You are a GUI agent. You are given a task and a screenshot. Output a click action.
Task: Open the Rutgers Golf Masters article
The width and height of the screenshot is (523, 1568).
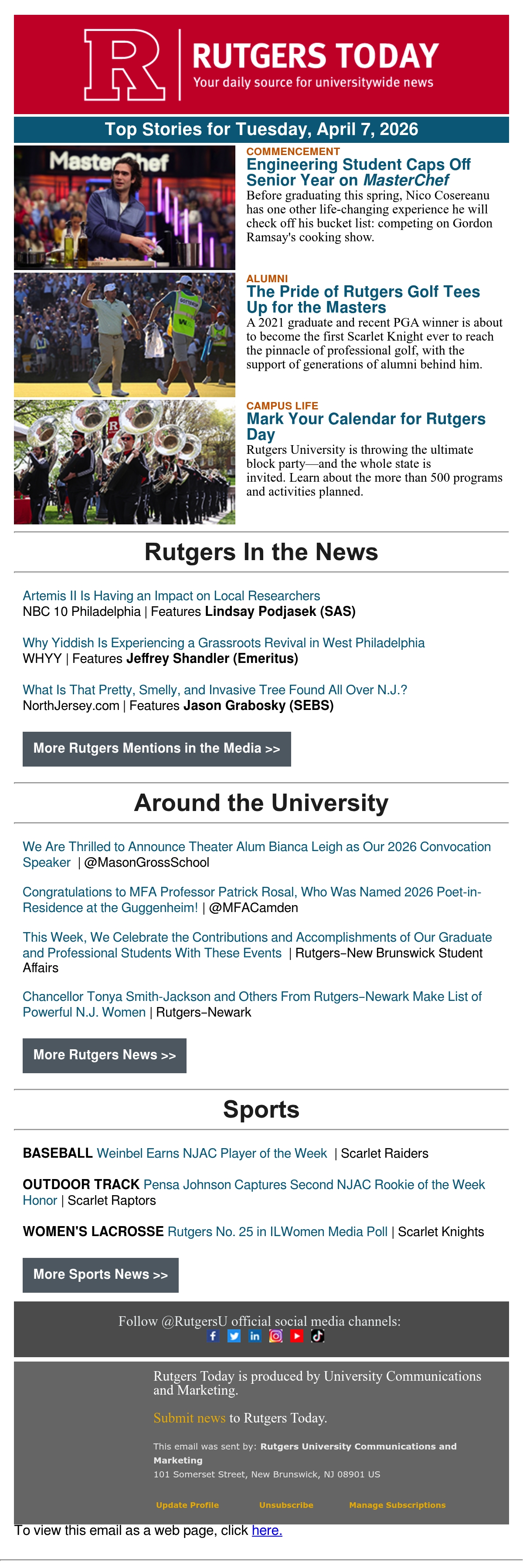(363, 300)
